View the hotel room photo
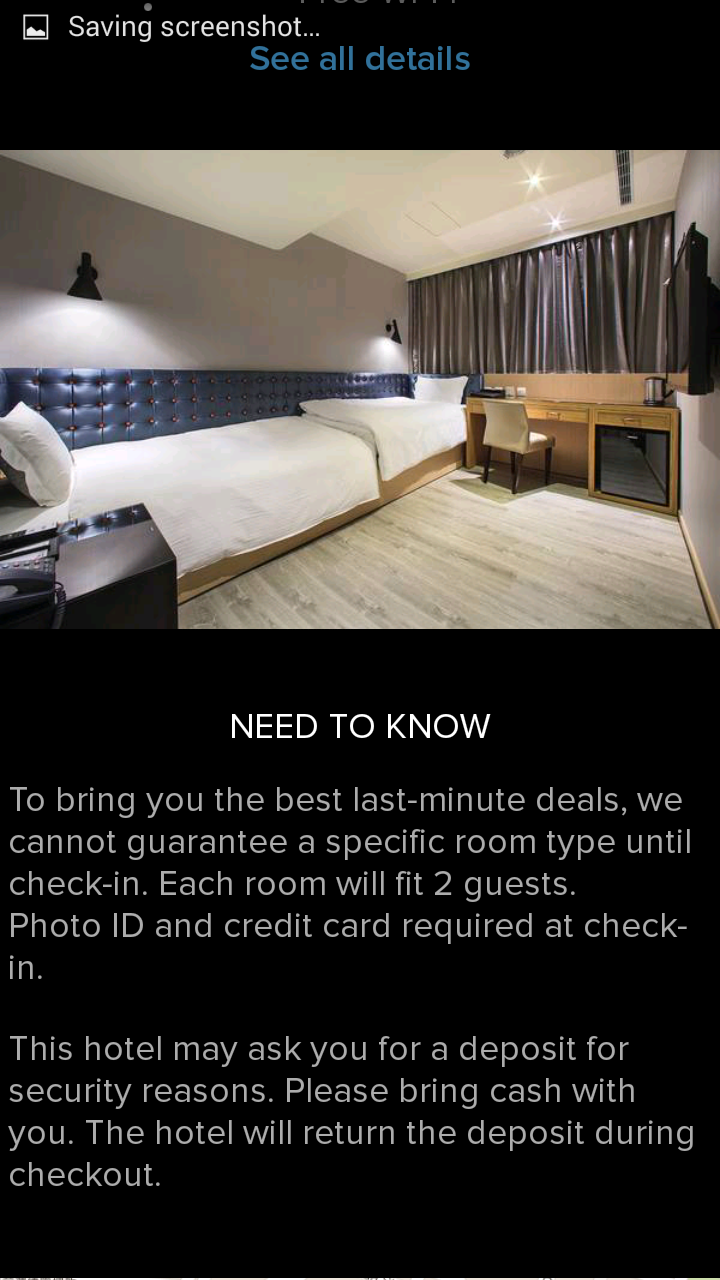Viewport: 720px width, 1280px height. (x=360, y=389)
